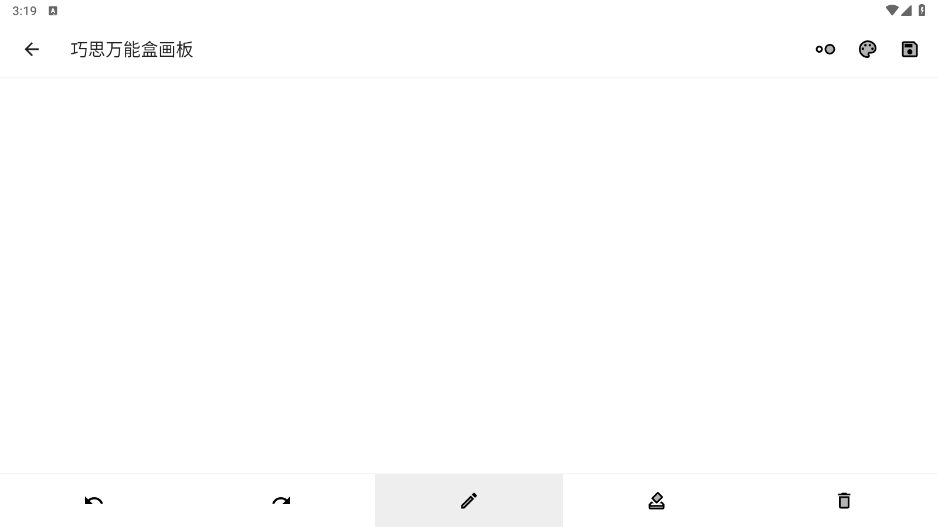Open the color palette picker
The image size is (938, 527).
tap(867, 49)
